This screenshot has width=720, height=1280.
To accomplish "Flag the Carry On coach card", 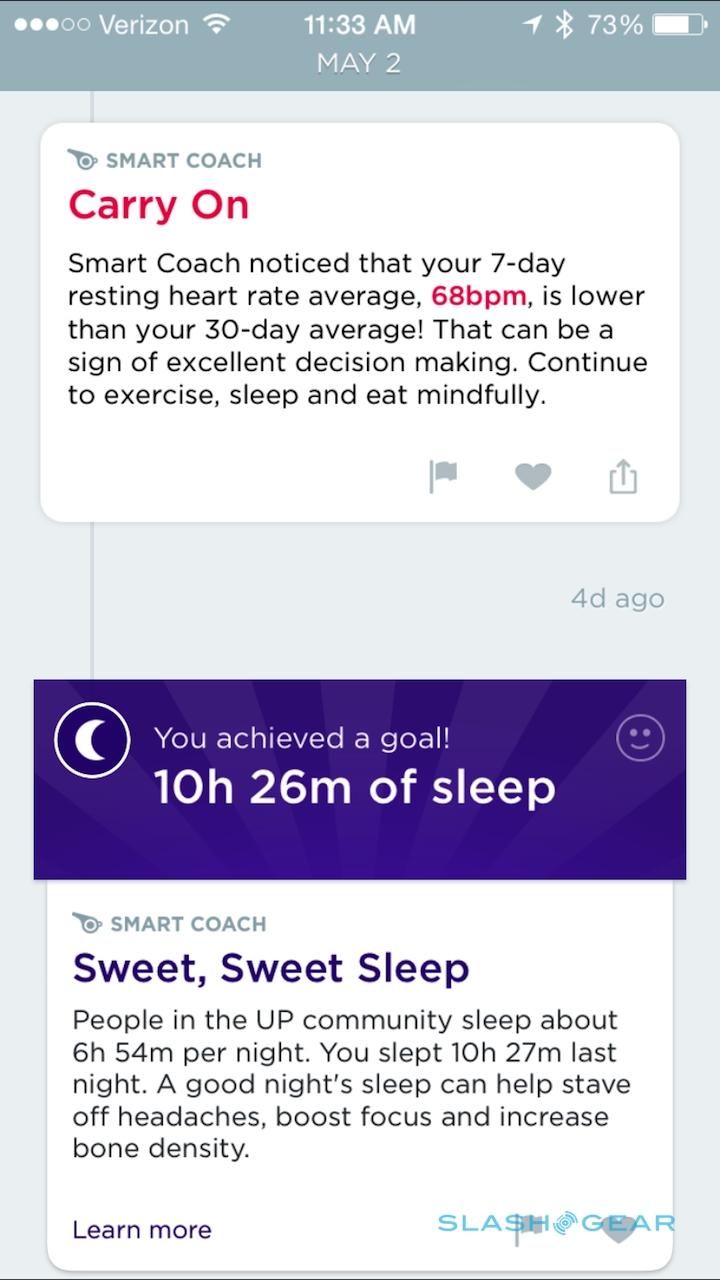I will (442, 477).
